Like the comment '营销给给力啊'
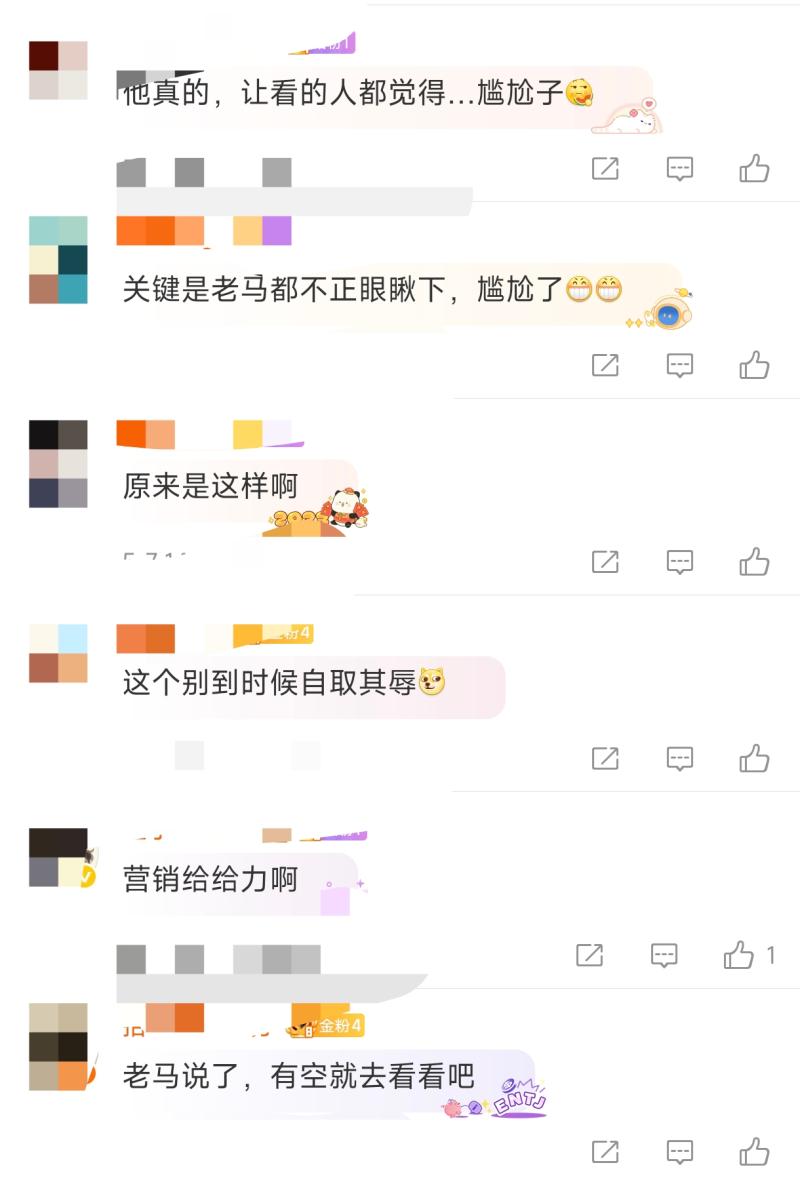This screenshot has height=1184, width=800. pyautogui.click(x=739, y=956)
